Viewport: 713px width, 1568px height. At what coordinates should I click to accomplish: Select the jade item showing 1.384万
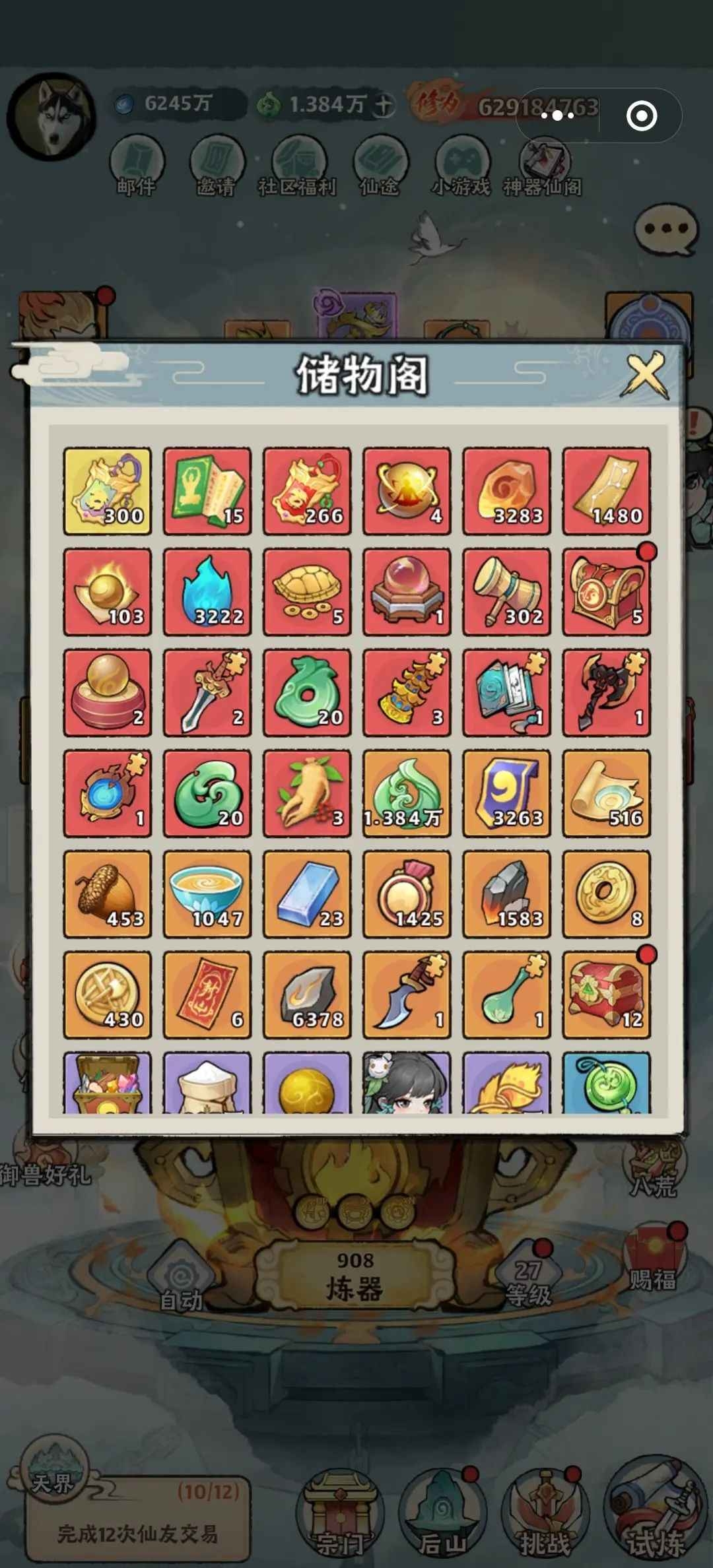pos(407,793)
